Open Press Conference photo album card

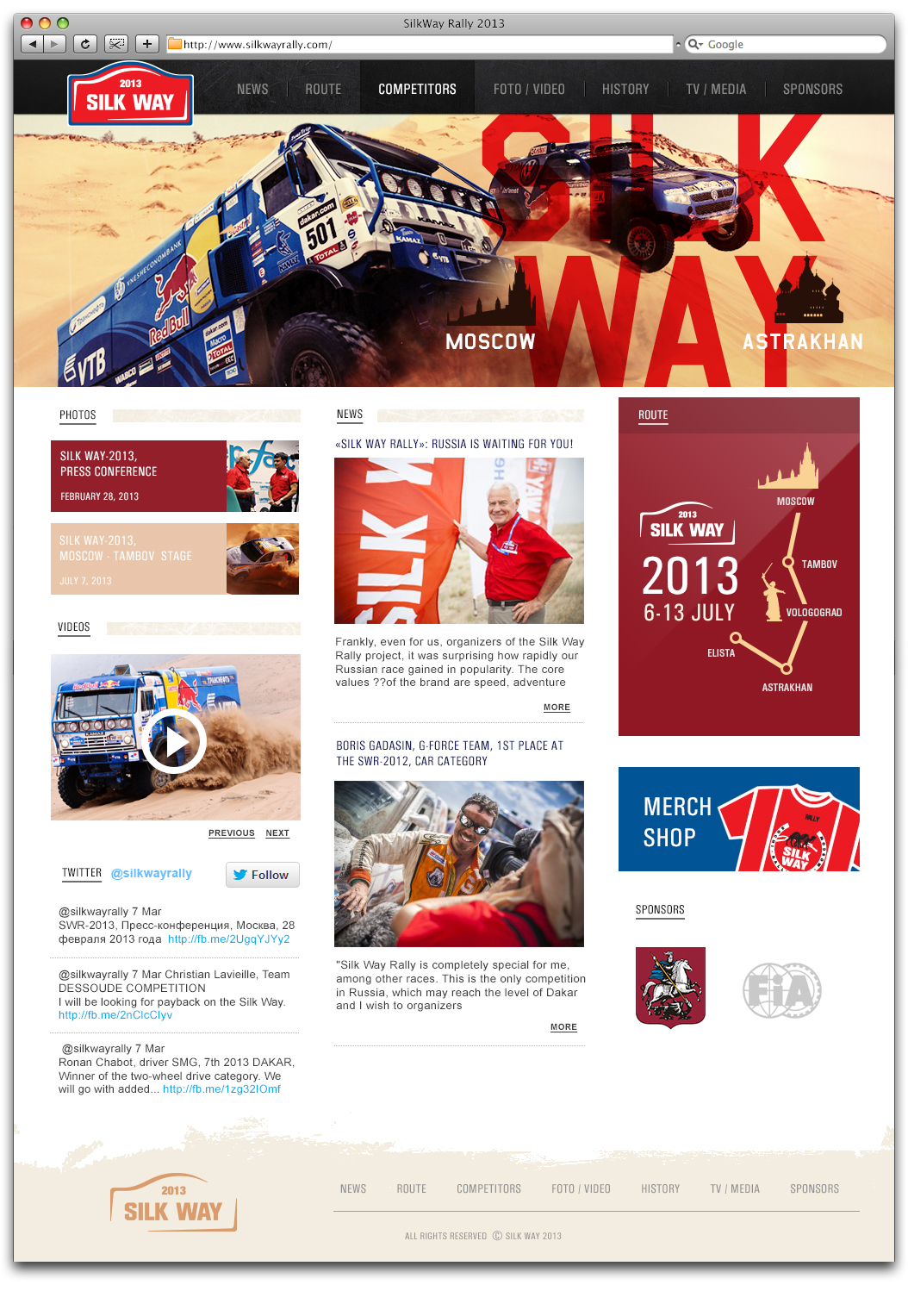pyautogui.click(x=175, y=476)
